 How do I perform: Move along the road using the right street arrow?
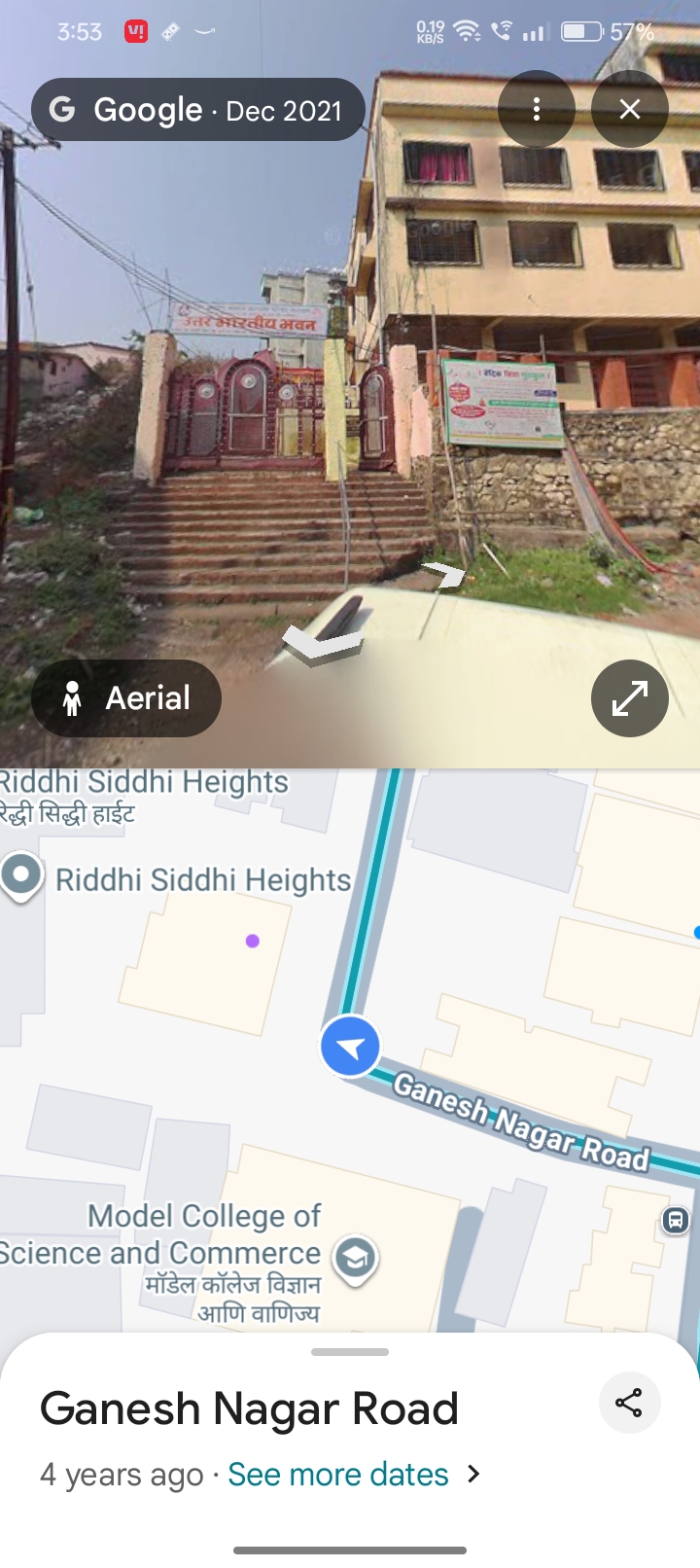(444, 574)
